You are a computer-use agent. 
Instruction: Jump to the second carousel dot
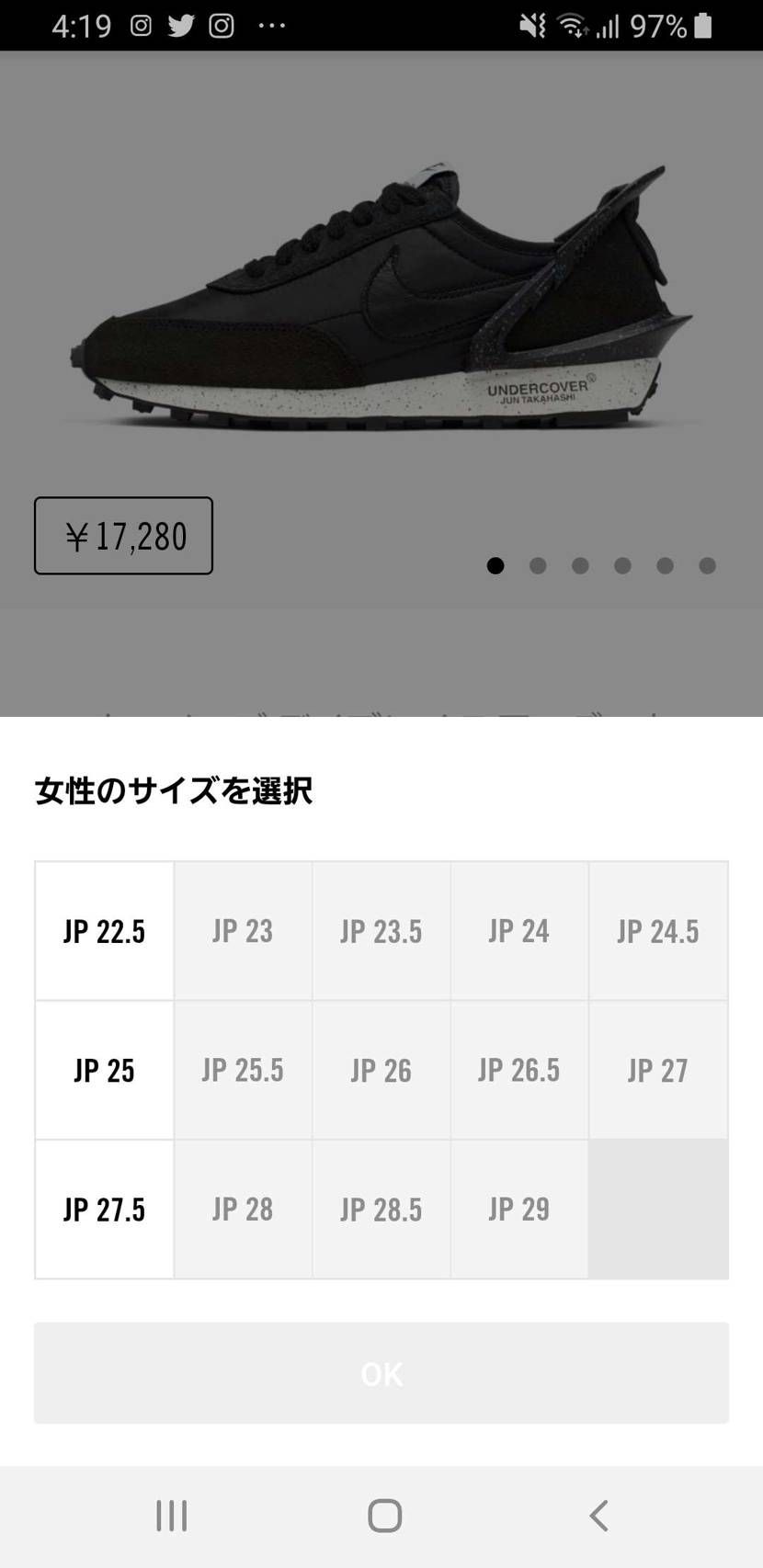tap(538, 565)
